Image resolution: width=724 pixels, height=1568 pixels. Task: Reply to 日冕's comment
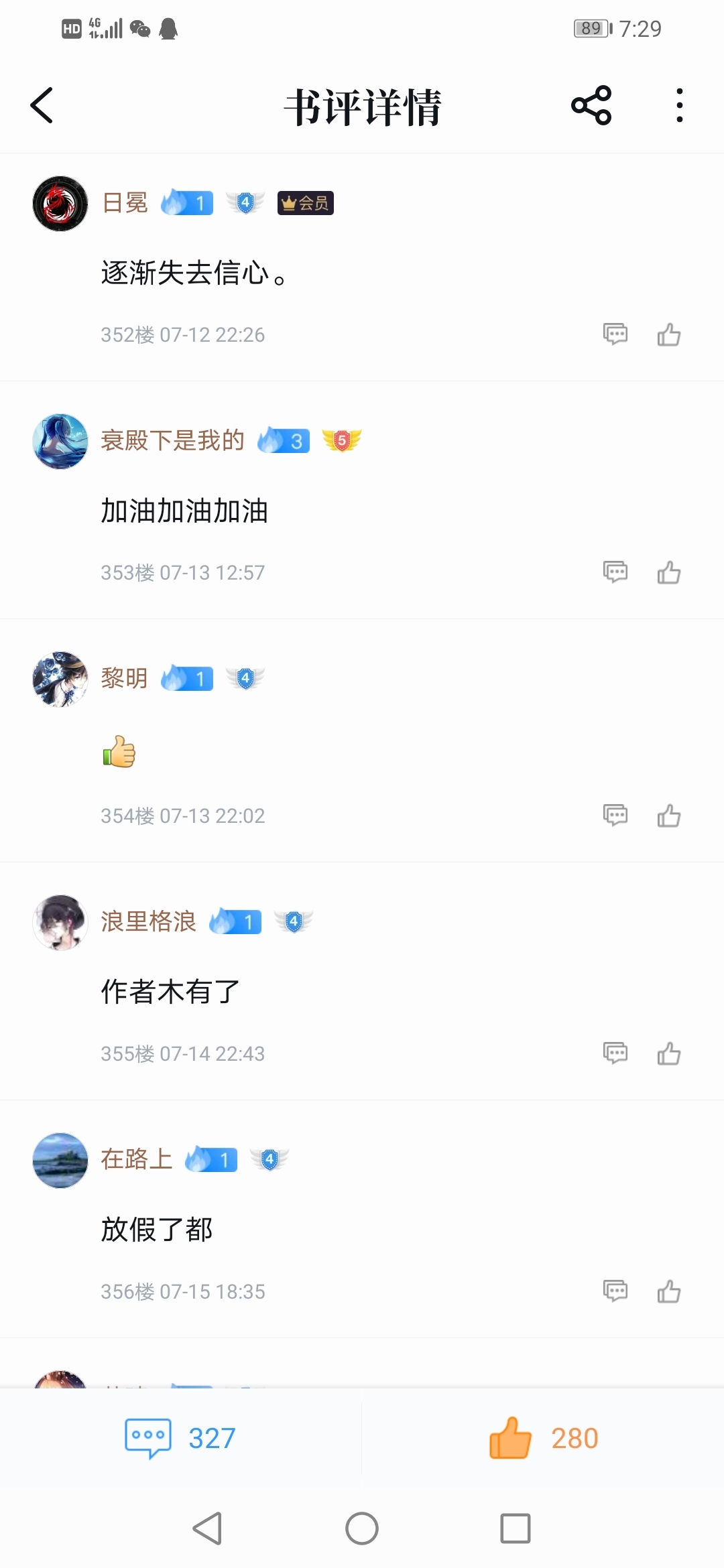[615, 334]
